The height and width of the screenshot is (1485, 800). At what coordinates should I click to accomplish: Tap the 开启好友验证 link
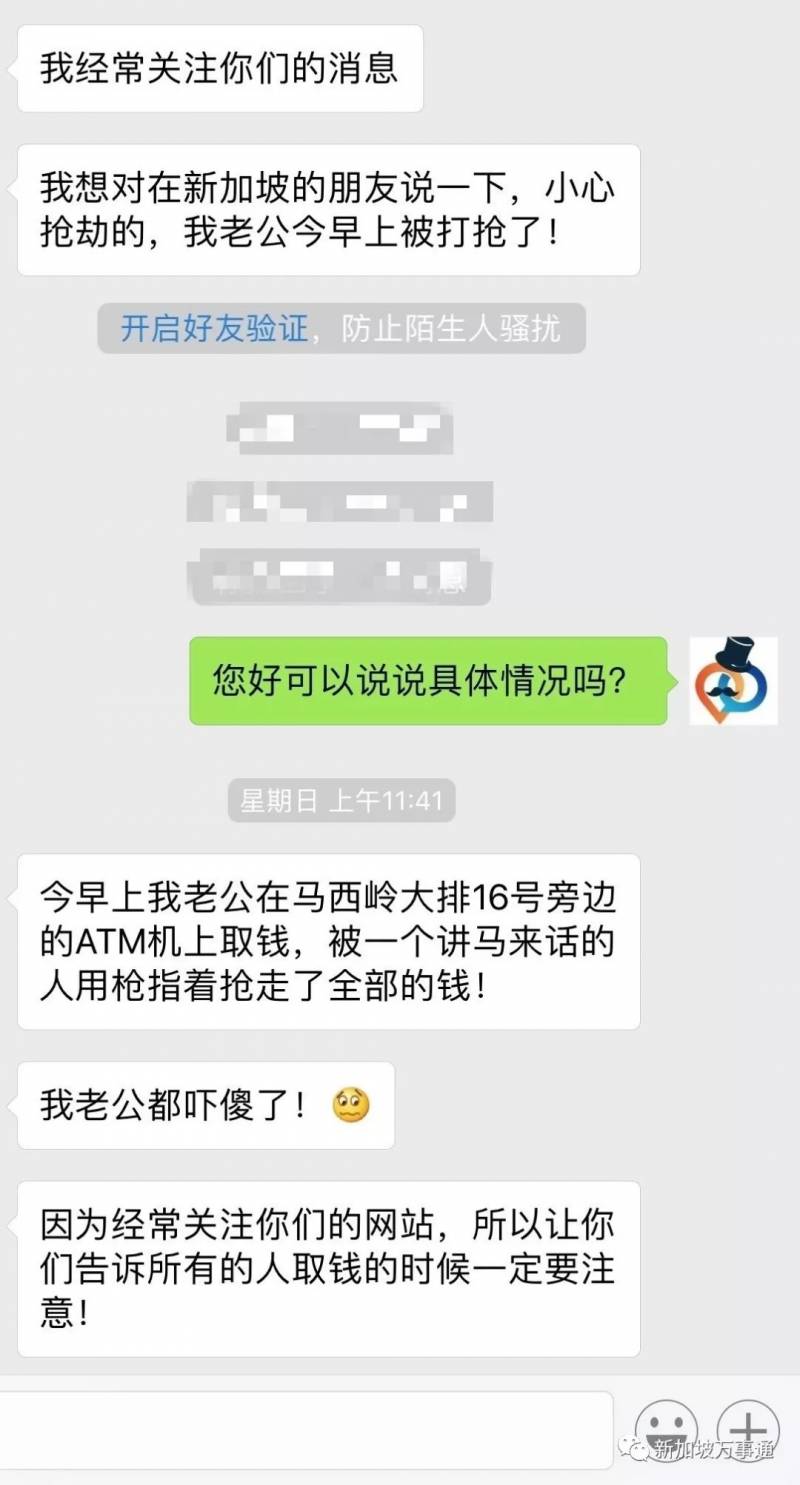coord(214,328)
